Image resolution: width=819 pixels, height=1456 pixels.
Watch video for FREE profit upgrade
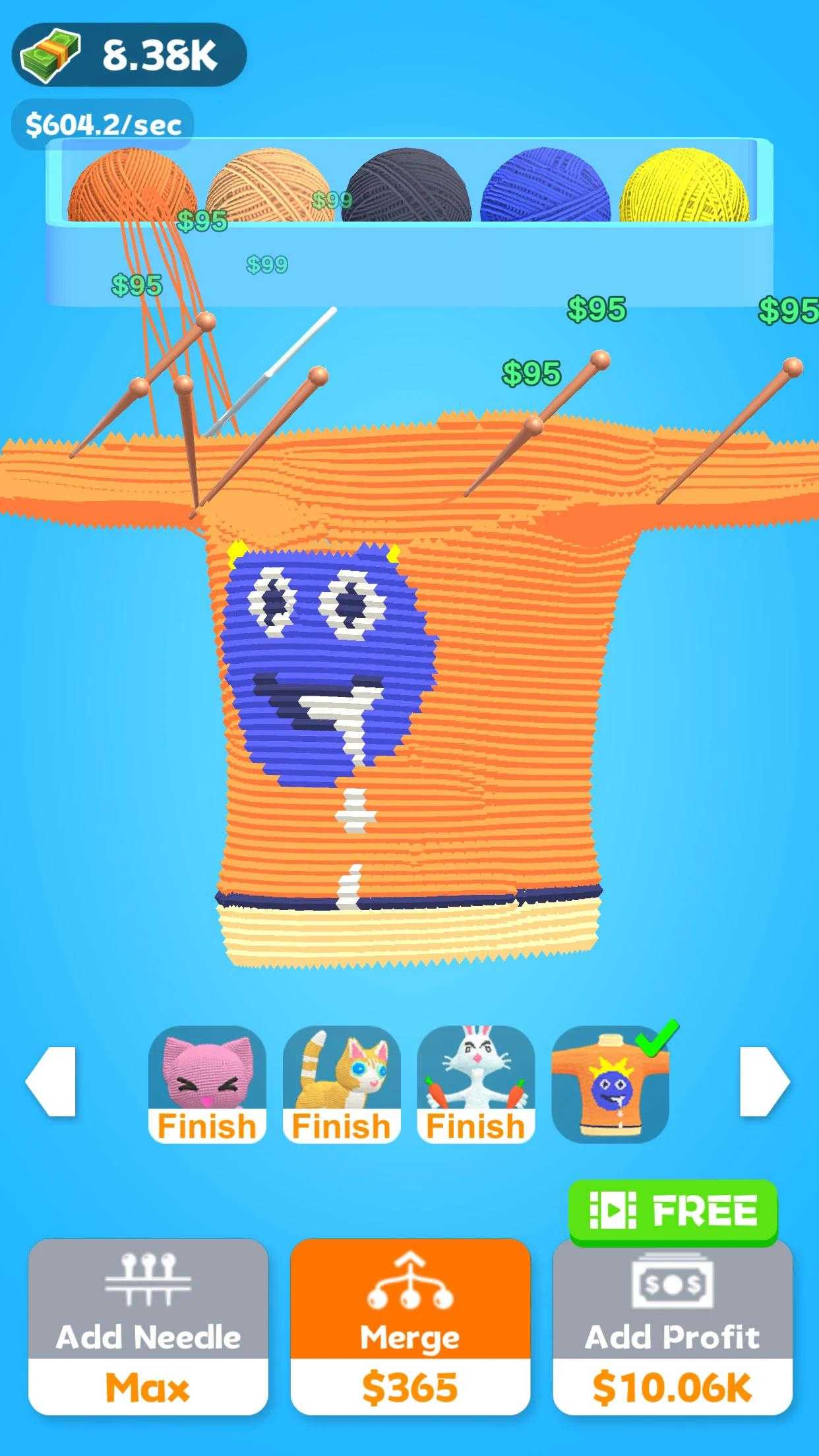pyautogui.click(x=673, y=1211)
